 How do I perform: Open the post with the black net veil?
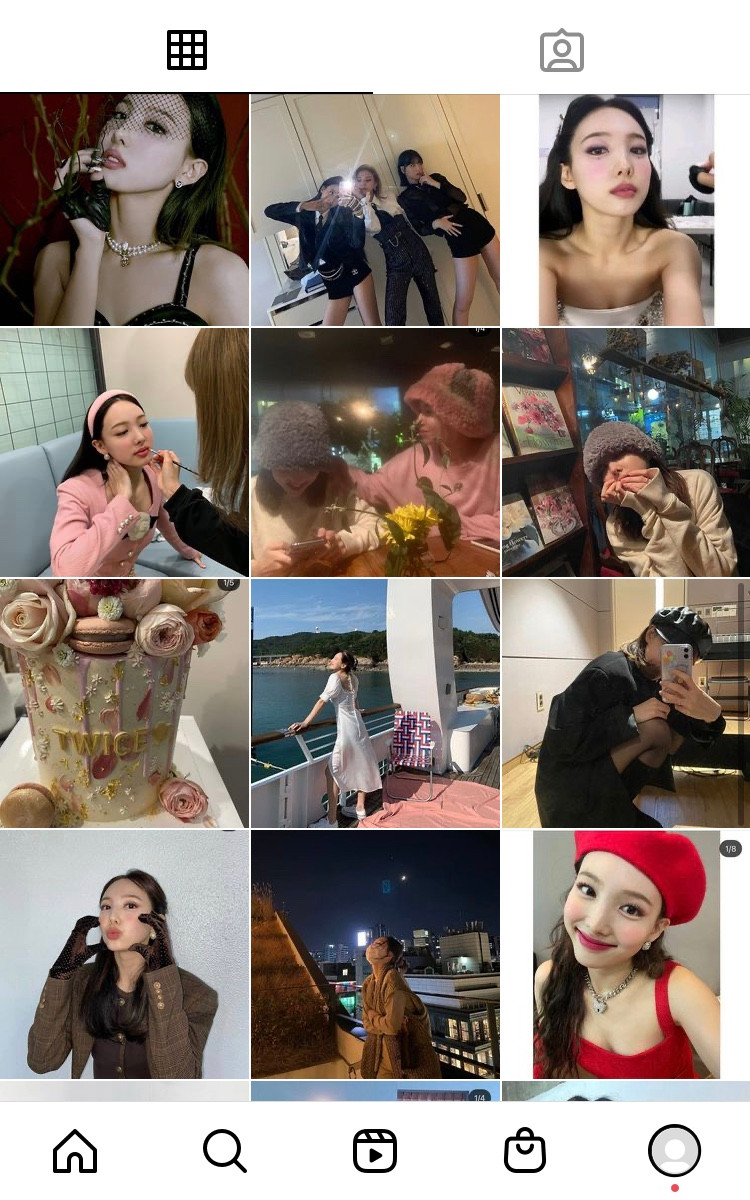124,210
